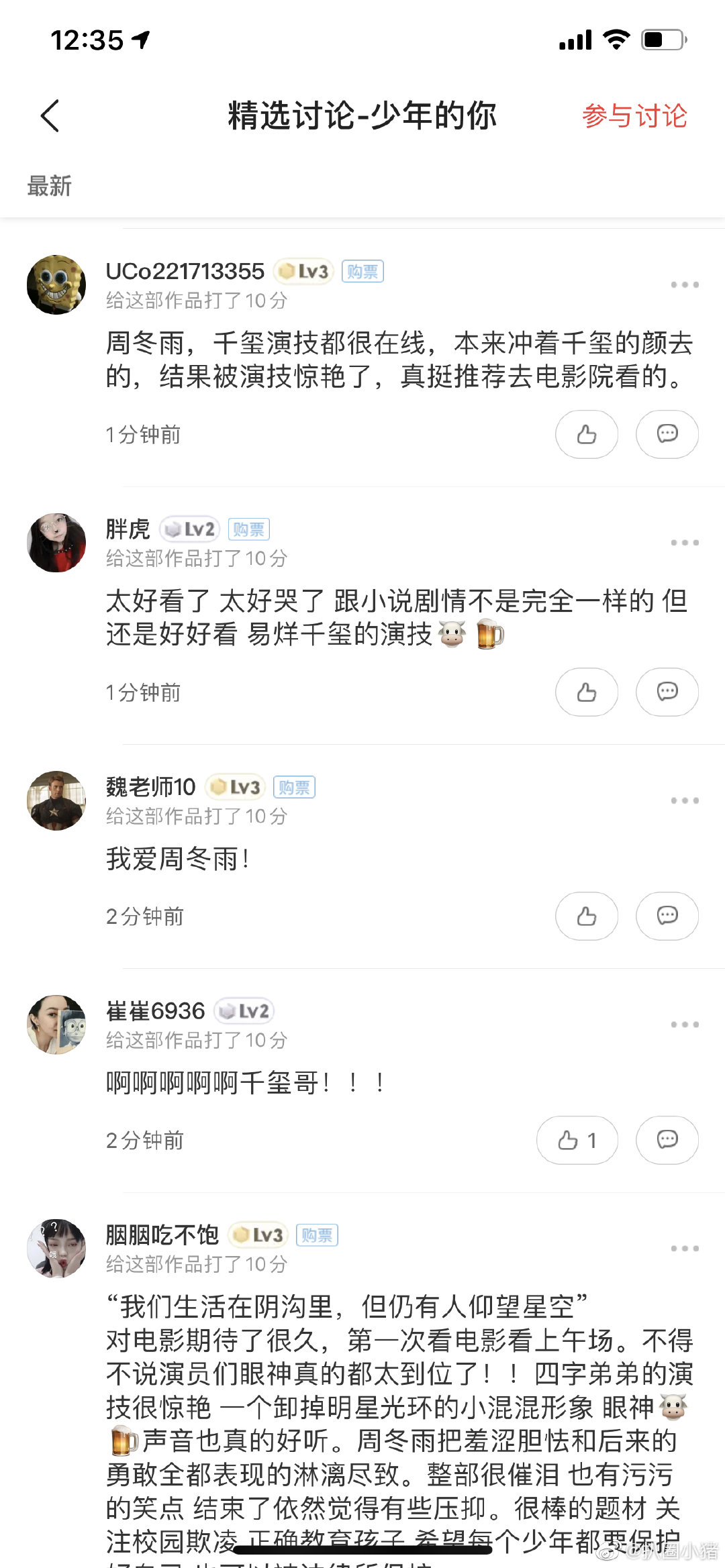
Task: Like 魏老师10's comment
Action: point(586,916)
